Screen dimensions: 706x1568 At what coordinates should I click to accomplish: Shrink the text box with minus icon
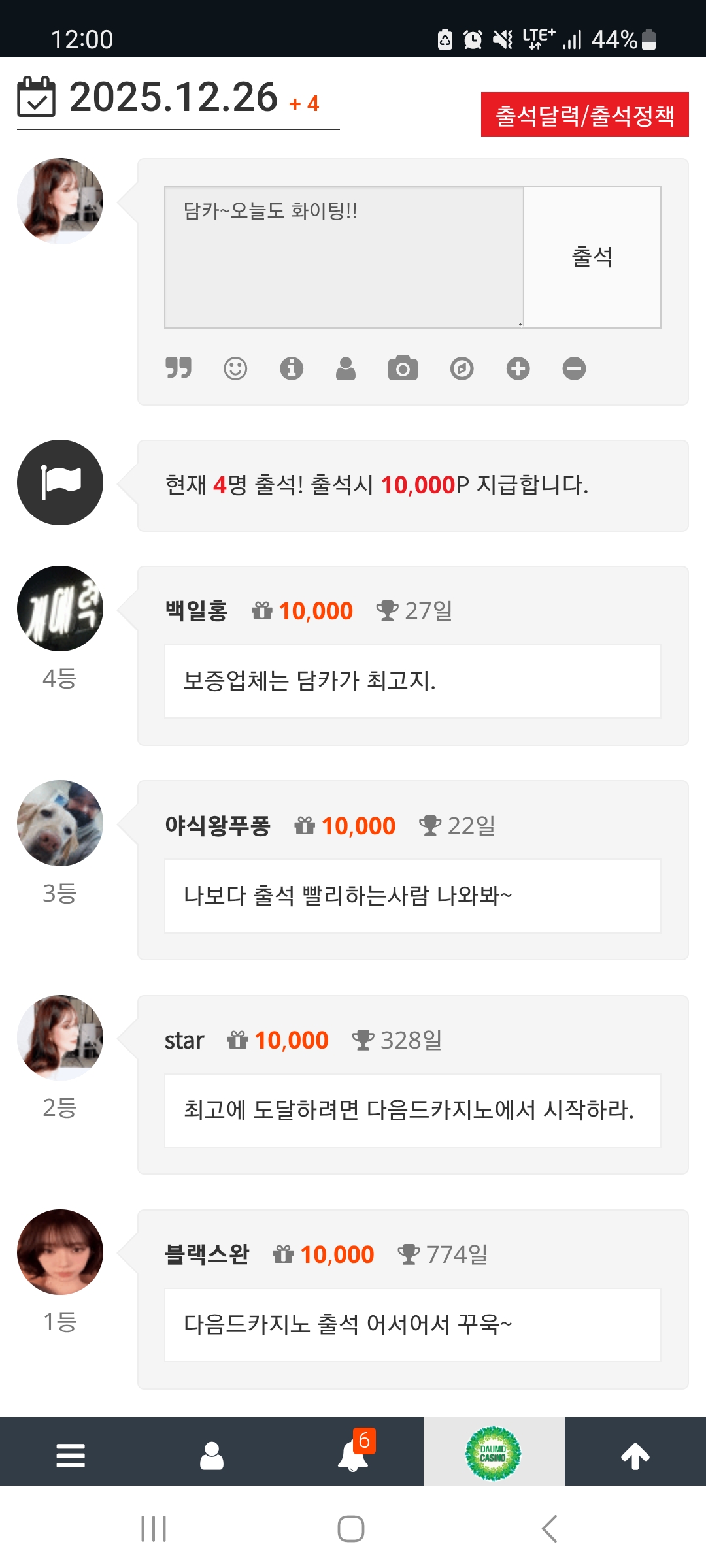(x=574, y=368)
